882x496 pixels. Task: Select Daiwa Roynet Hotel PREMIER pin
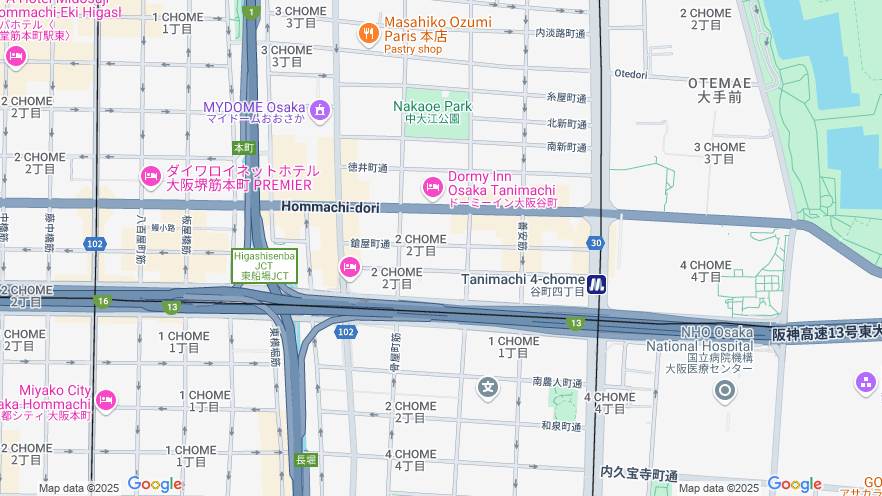point(151,177)
